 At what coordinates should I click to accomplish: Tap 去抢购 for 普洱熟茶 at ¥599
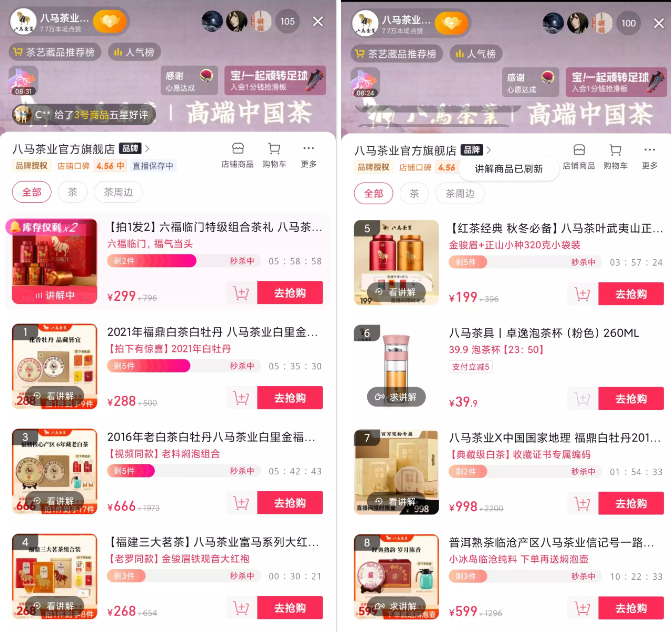tap(631, 608)
